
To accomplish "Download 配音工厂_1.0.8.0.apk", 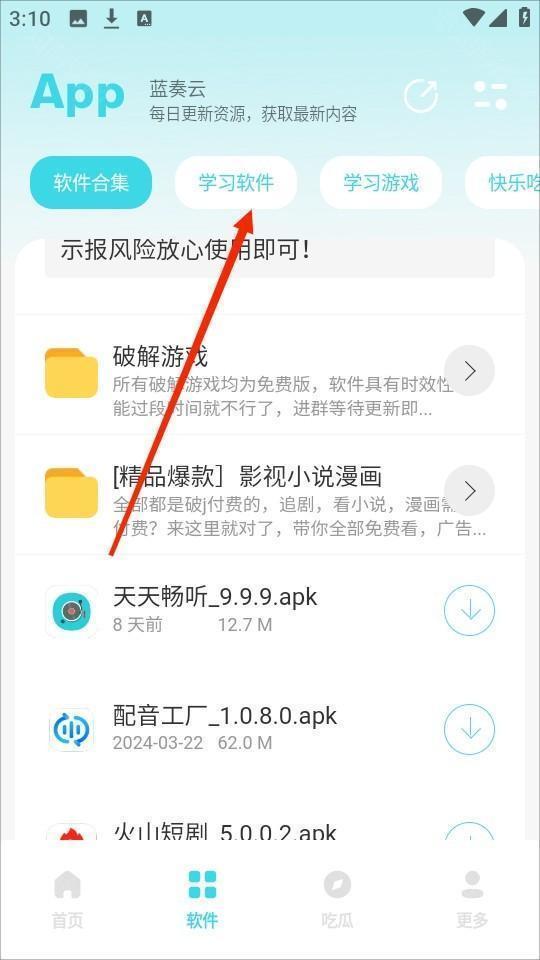I will (x=470, y=729).
